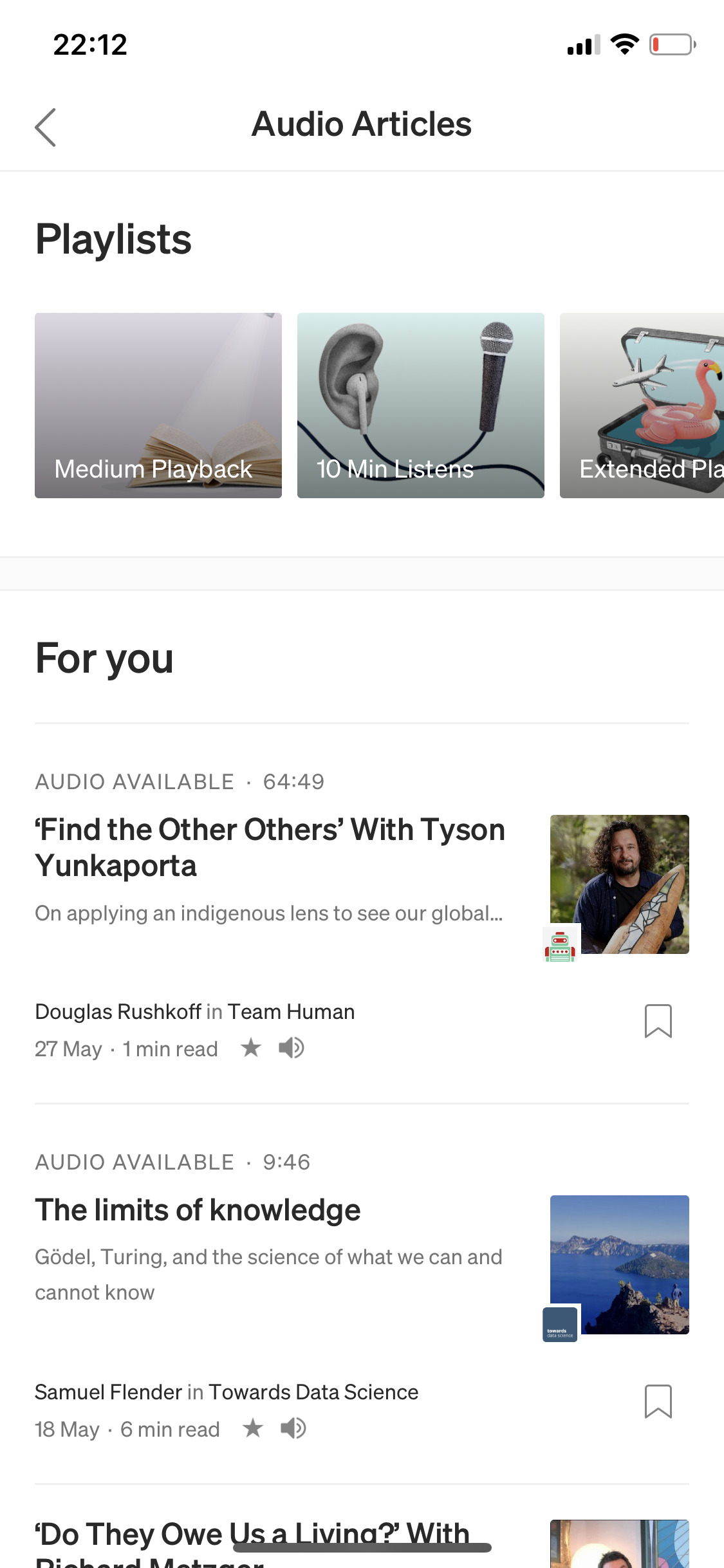This screenshot has height=1568, width=724.
Task: Click the member-only star on Samuel Flender's article
Action: 252,1428
